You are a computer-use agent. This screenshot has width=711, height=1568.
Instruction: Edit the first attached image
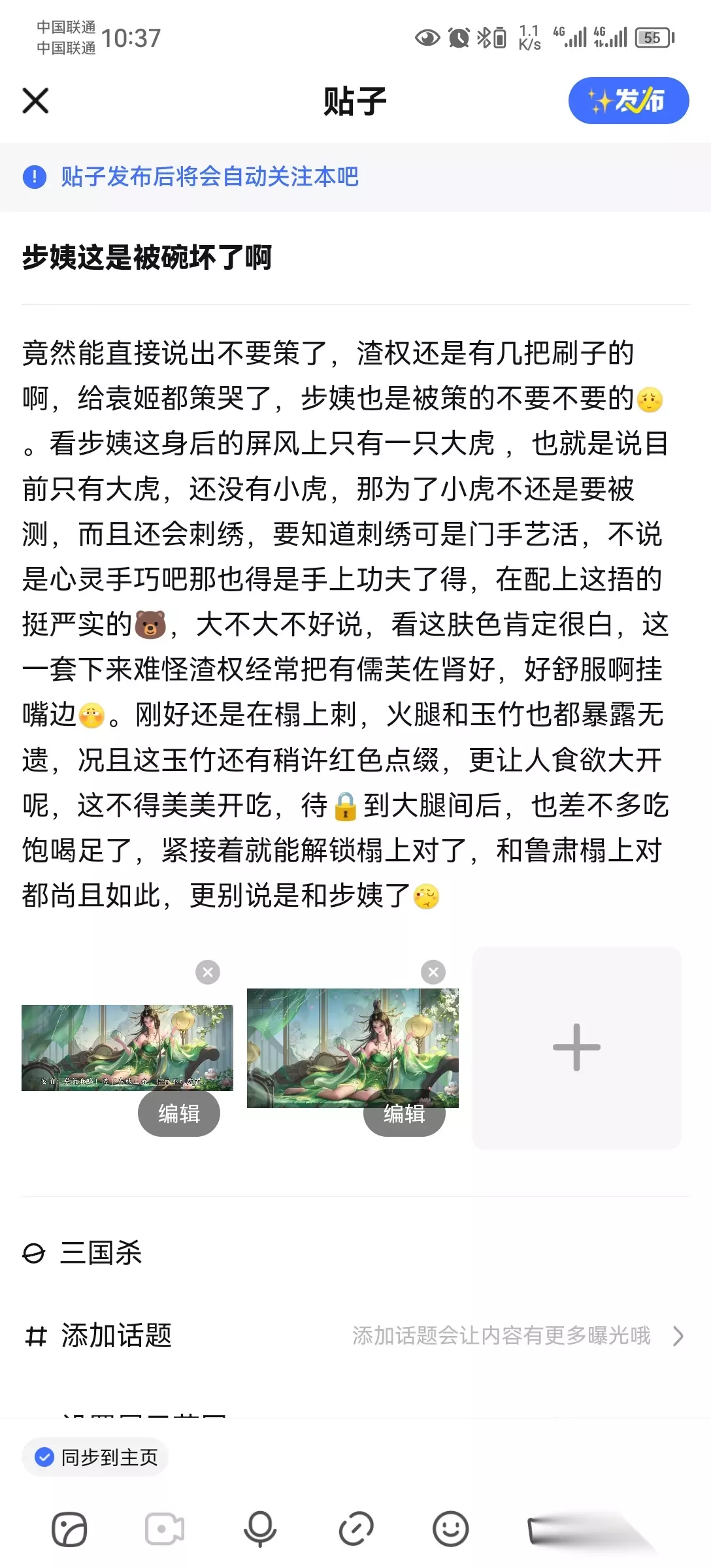(178, 1113)
